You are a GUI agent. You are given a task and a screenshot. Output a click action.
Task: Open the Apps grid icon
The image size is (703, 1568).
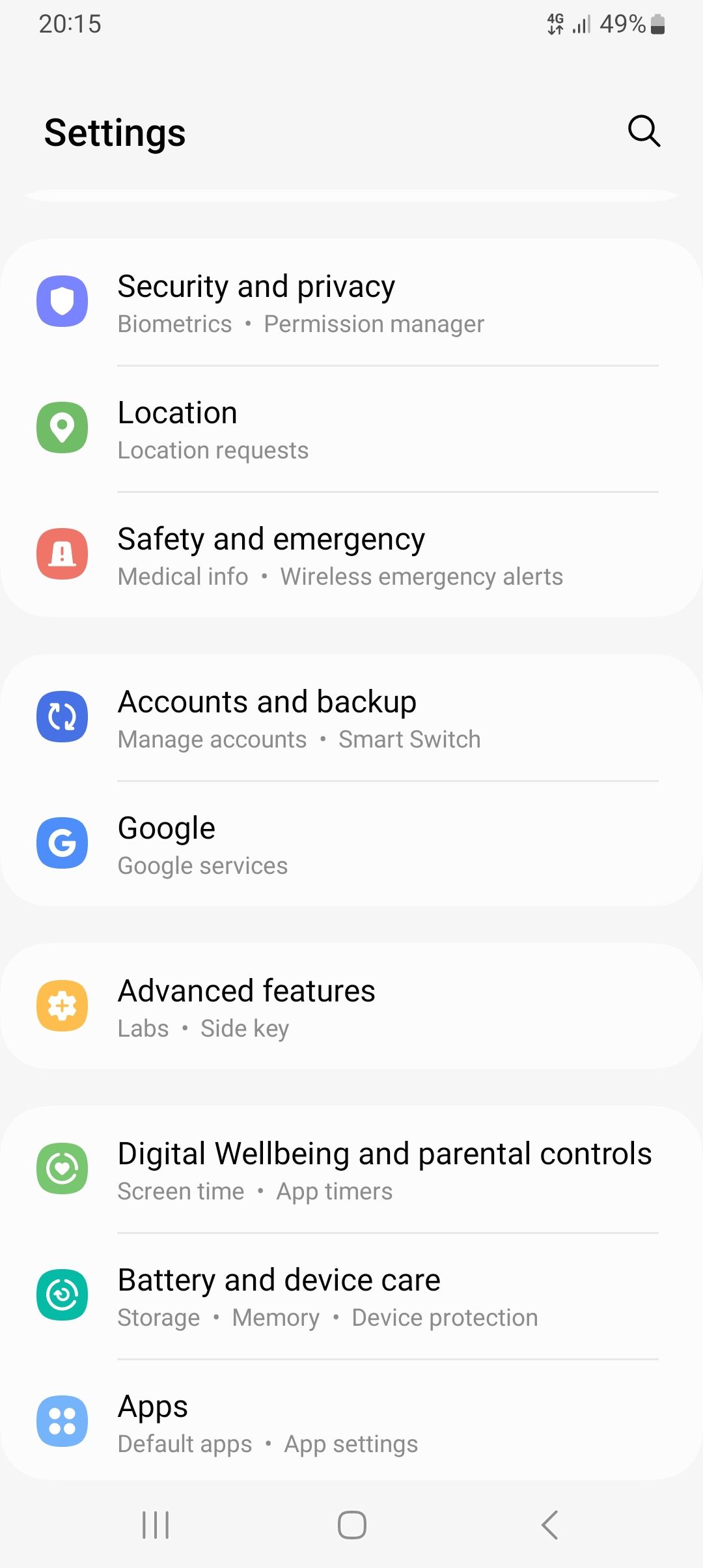62,1421
